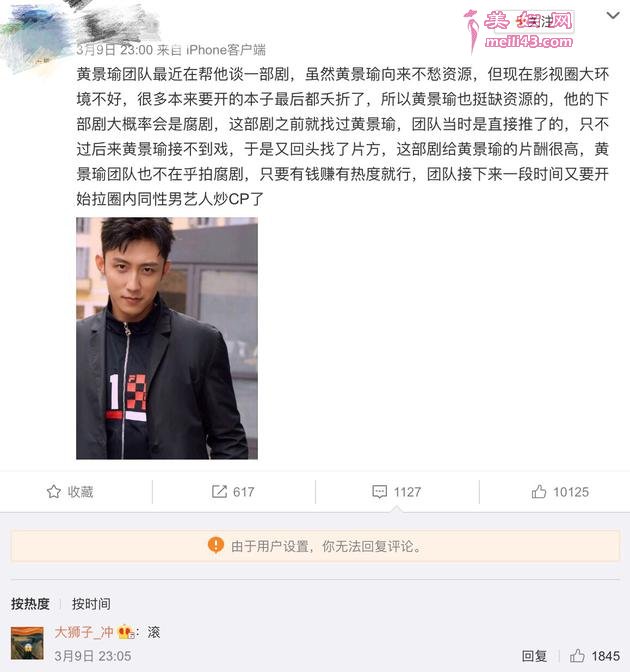Follow the post author
Image resolution: width=630 pixels, height=672 pixels.
coord(541,21)
